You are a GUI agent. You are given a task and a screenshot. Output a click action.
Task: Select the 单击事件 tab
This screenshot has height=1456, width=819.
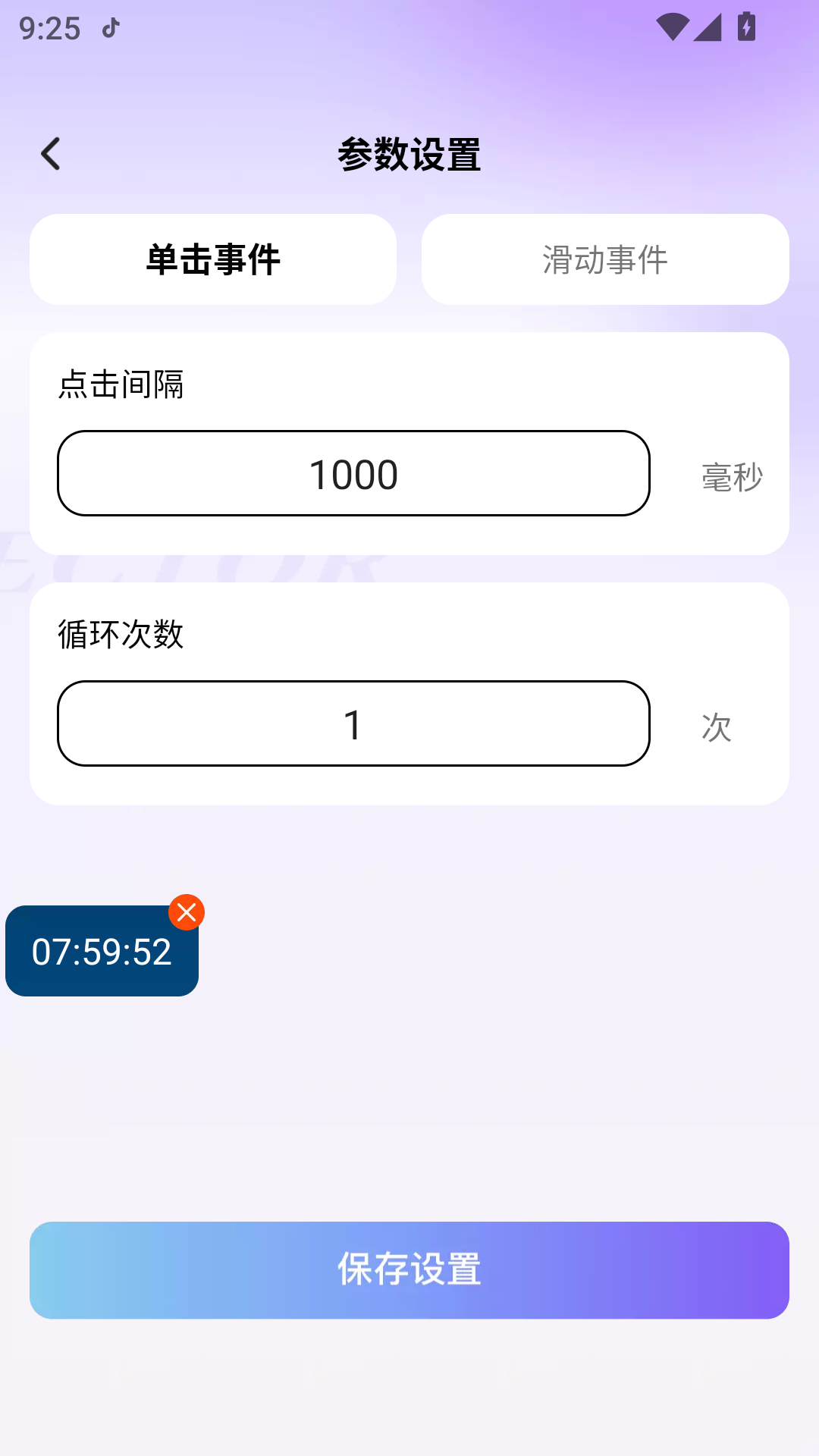point(213,259)
